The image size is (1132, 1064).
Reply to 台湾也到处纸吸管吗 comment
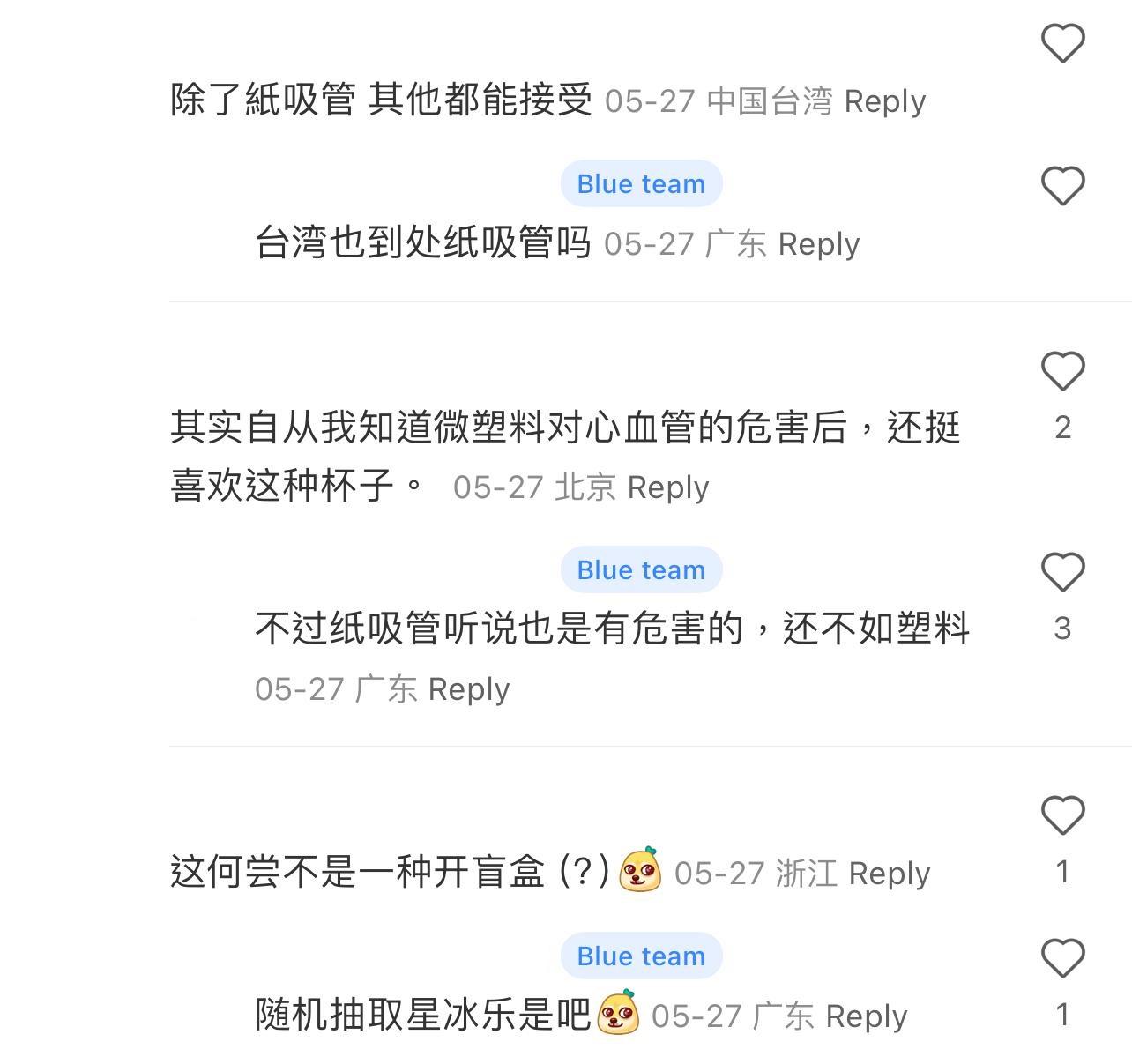(818, 244)
